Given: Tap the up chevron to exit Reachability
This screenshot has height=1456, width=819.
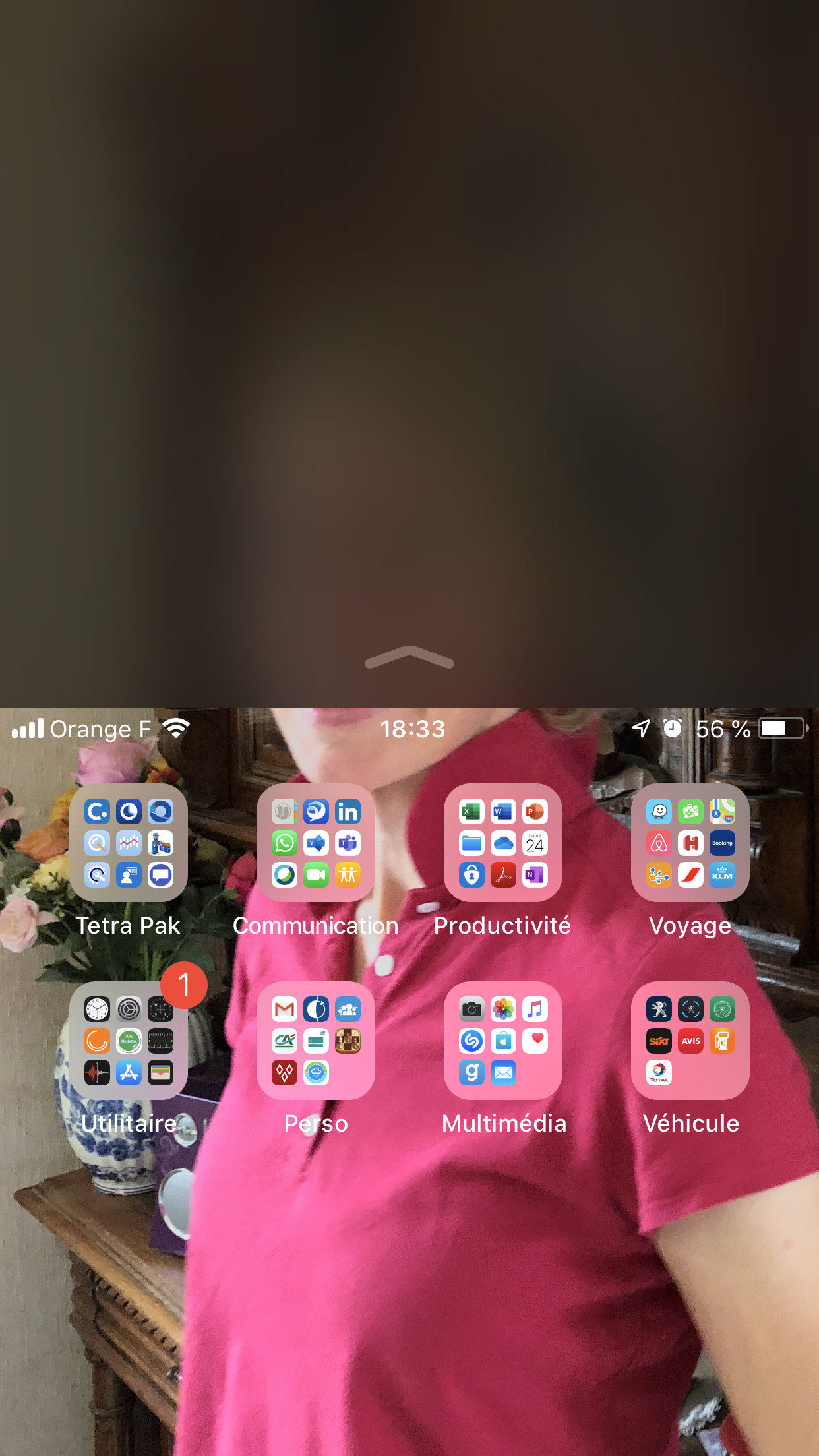Looking at the screenshot, I should pos(409,657).
